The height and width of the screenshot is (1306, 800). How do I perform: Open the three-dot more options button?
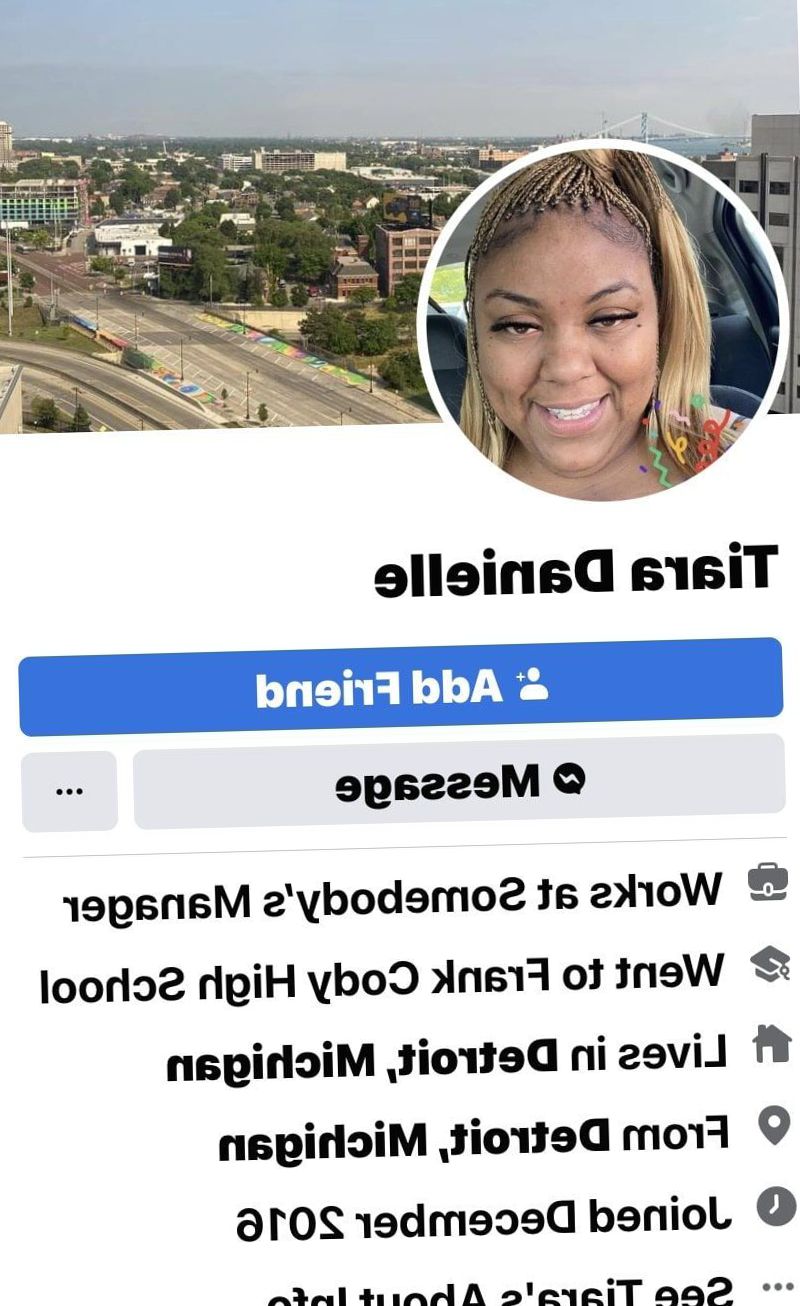coord(69,791)
